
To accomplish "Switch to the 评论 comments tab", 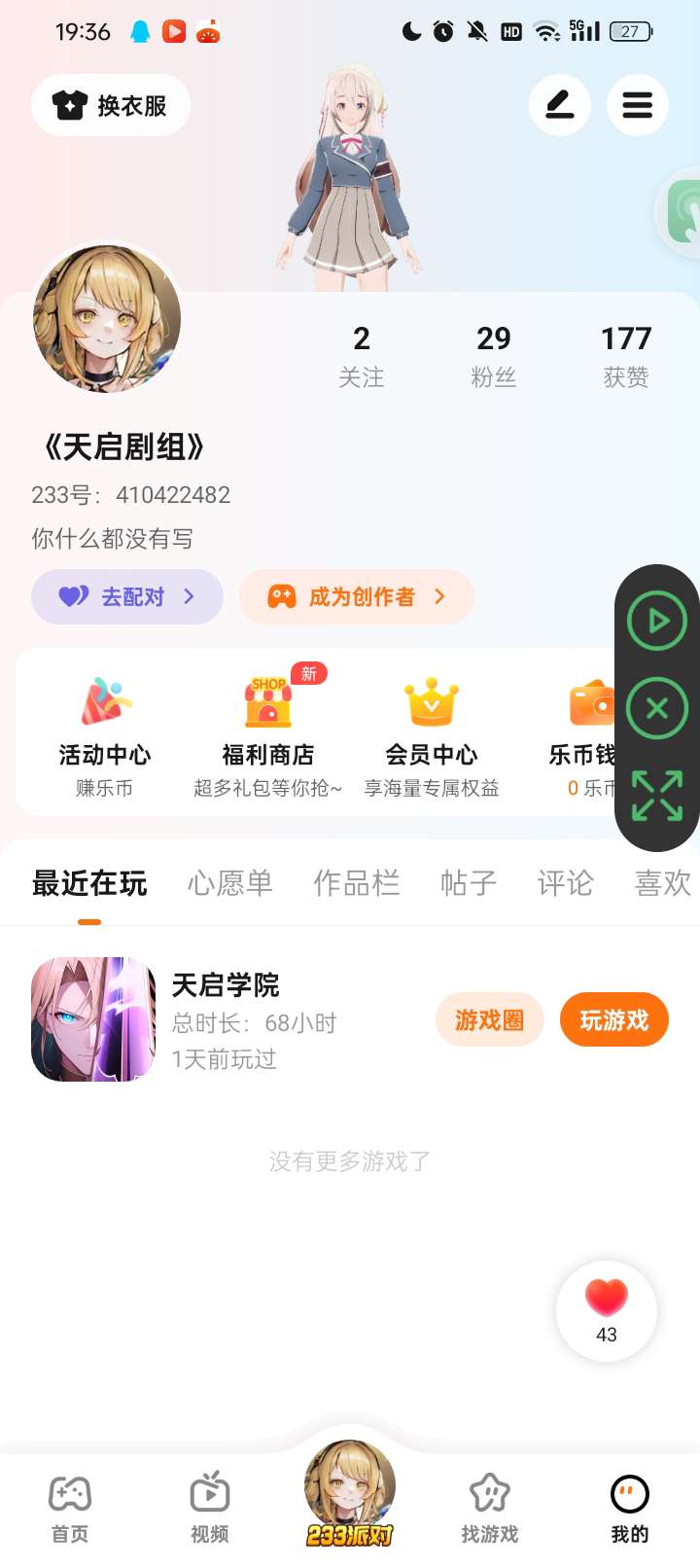I will pyautogui.click(x=565, y=883).
